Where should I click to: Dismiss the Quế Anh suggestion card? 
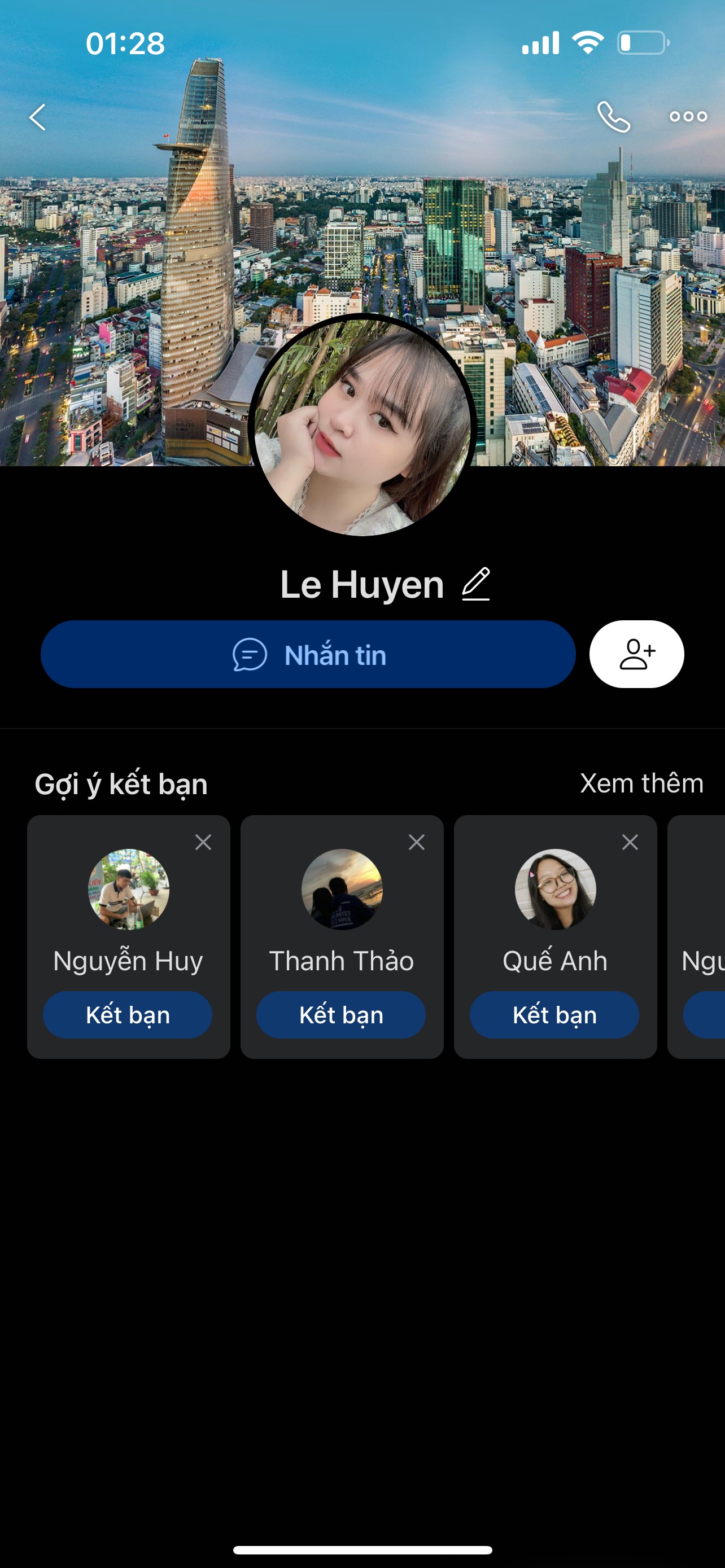(x=630, y=843)
